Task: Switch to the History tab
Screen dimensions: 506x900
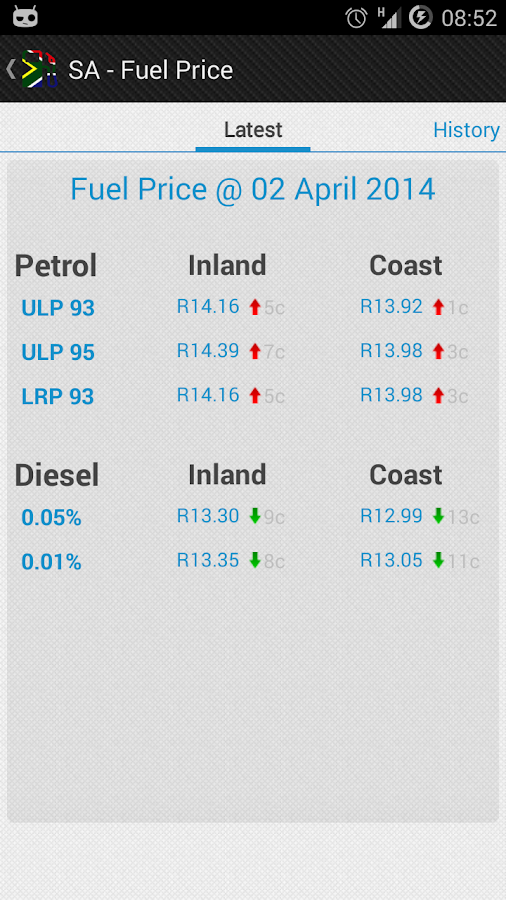Action: [x=466, y=130]
